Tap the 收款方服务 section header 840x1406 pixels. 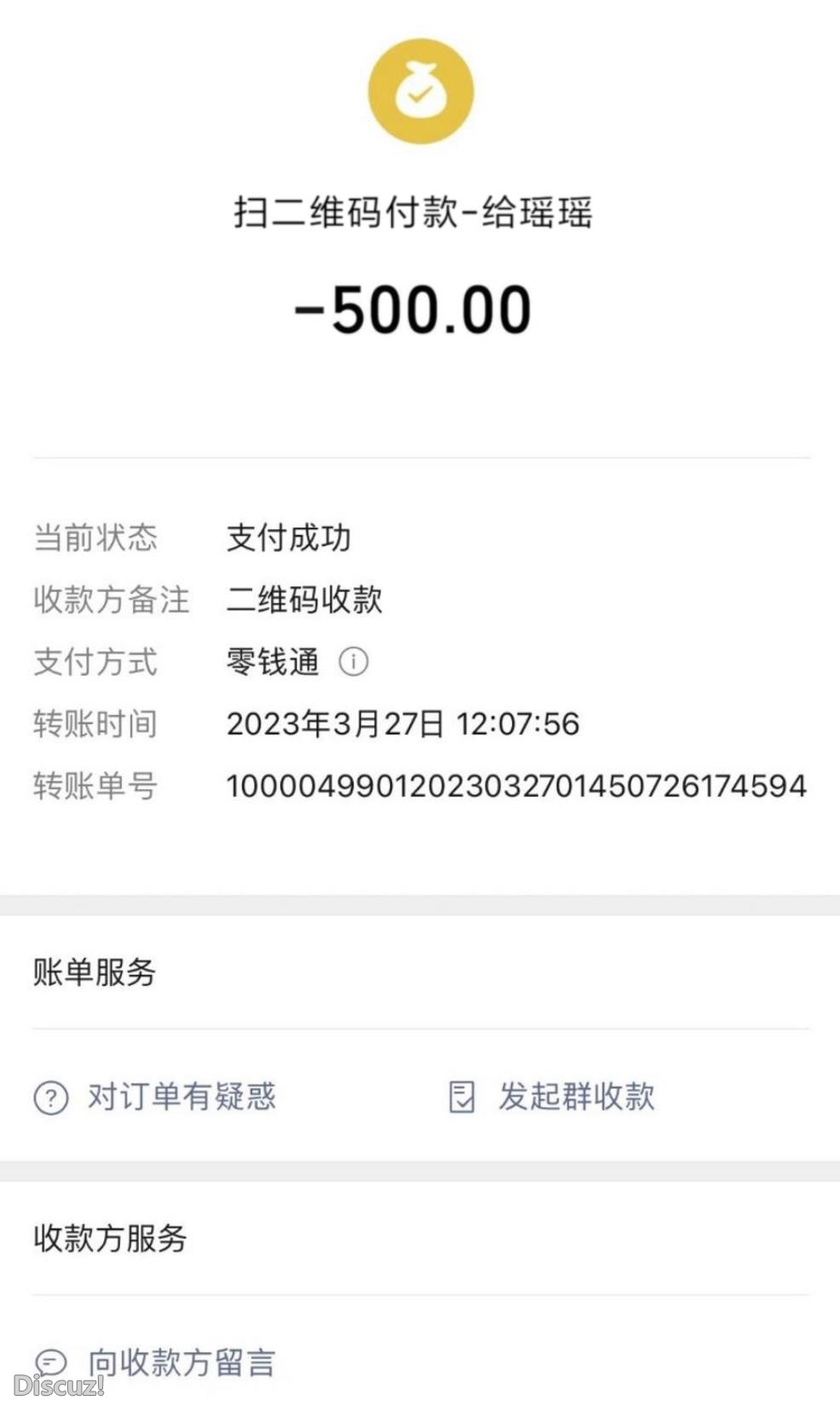[x=108, y=1240]
